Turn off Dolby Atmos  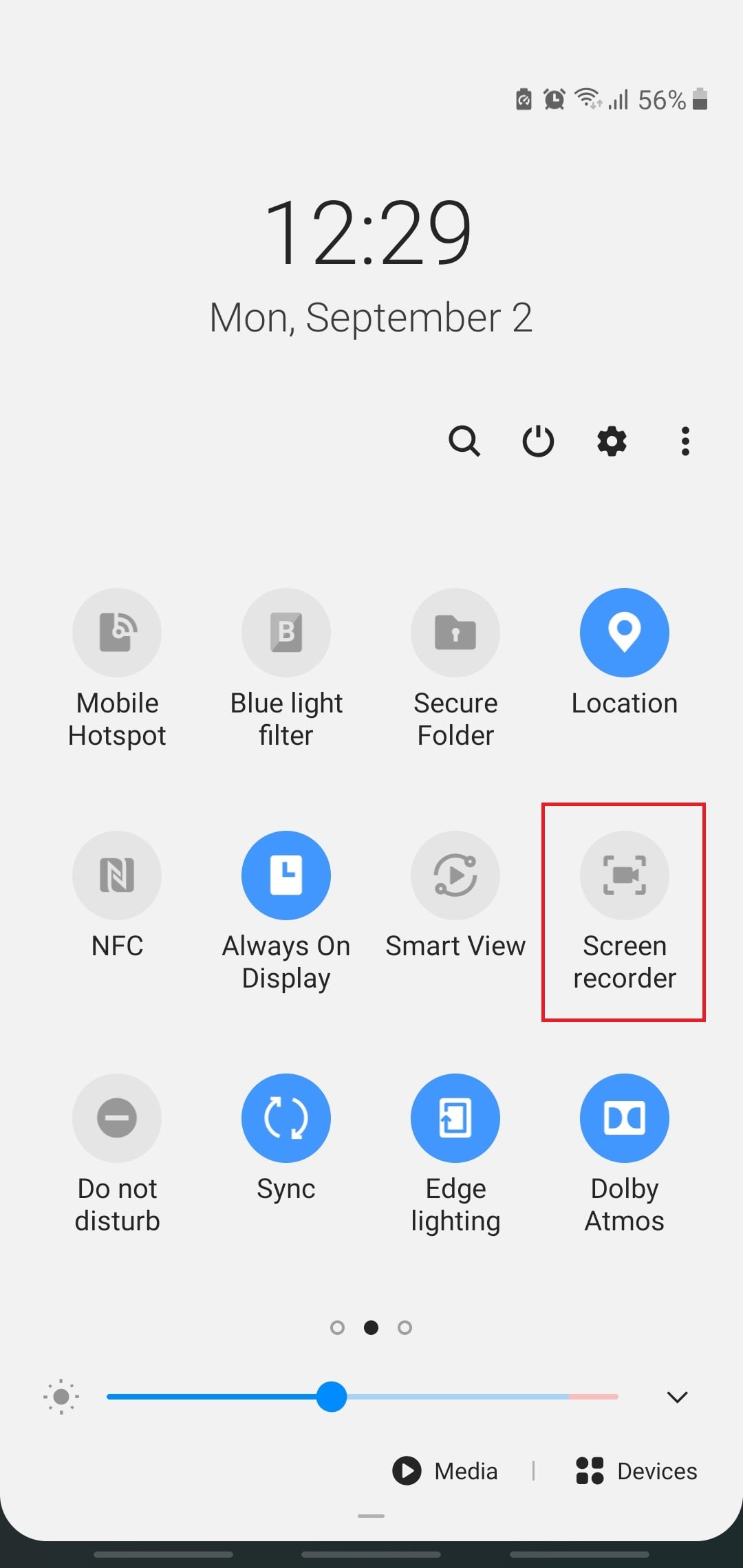click(624, 1118)
